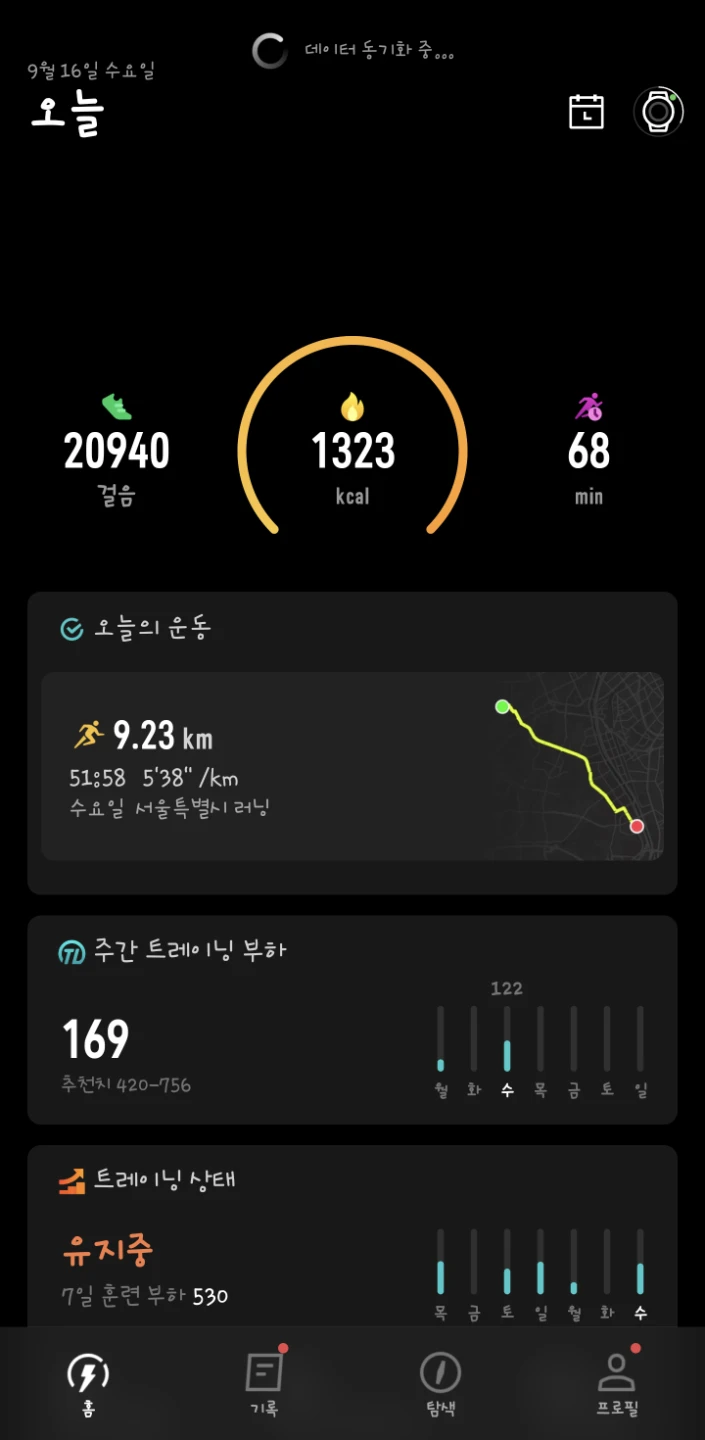Switch to the 기록 tab

264,1385
